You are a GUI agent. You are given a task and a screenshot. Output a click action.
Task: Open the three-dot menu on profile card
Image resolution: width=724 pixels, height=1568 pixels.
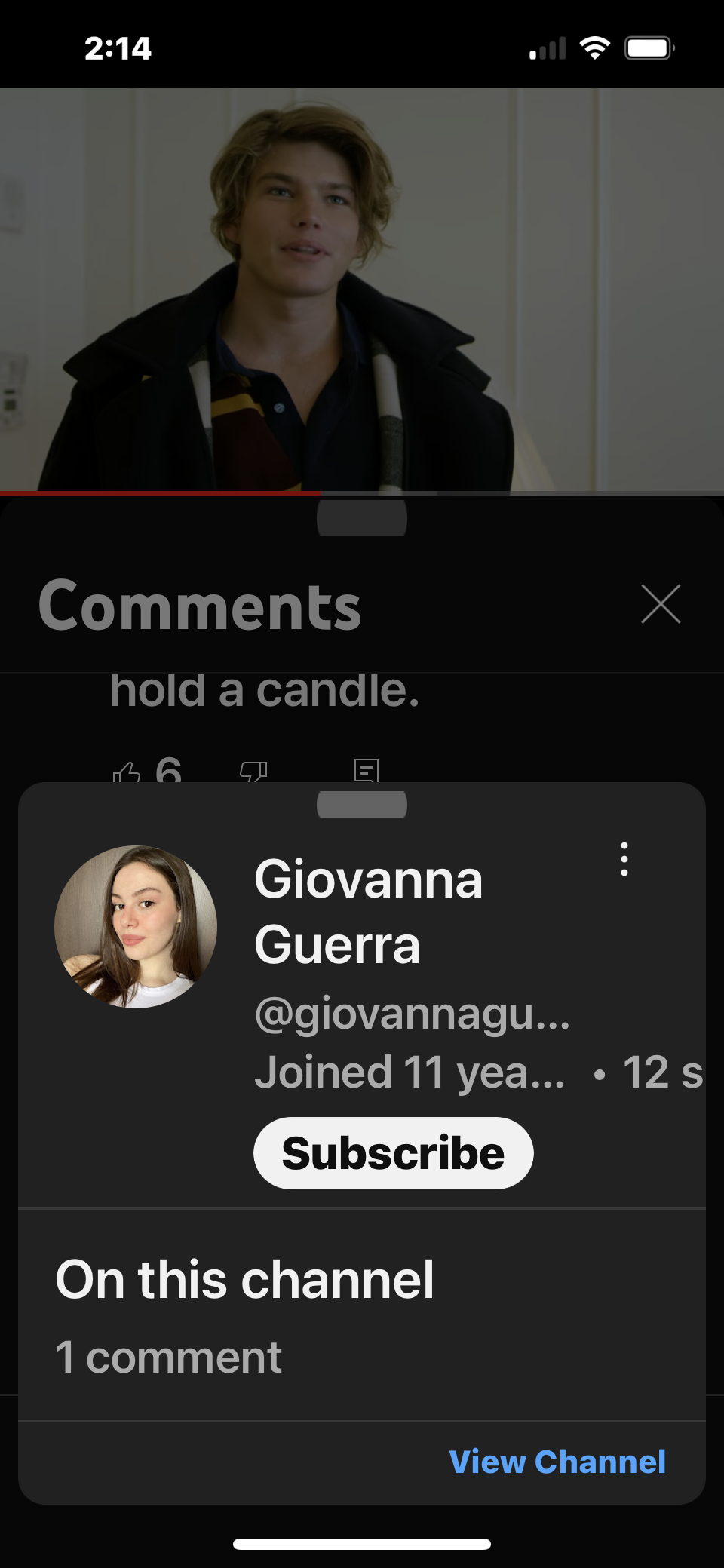click(624, 859)
